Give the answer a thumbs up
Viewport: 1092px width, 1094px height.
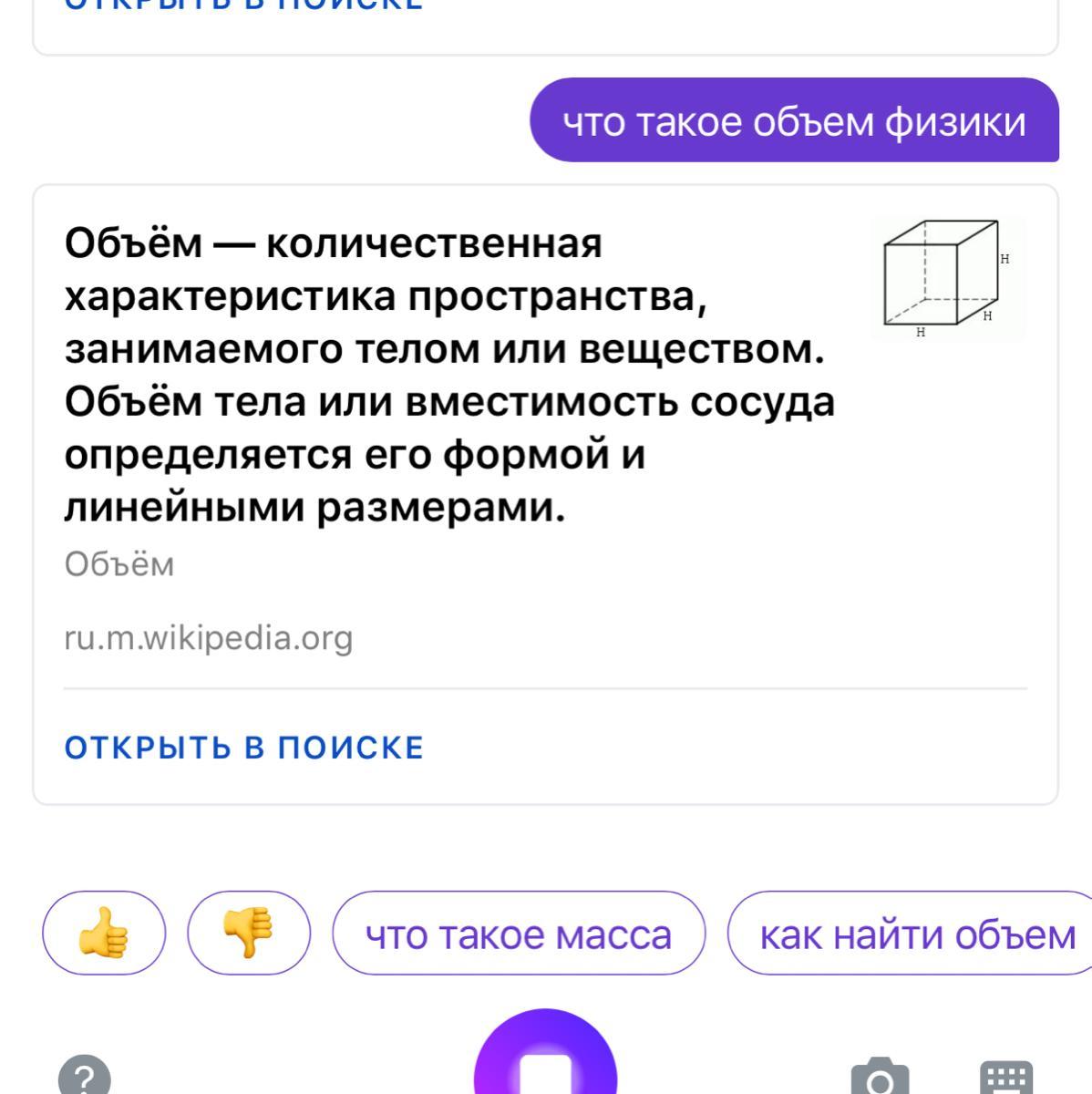[x=104, y=933]
